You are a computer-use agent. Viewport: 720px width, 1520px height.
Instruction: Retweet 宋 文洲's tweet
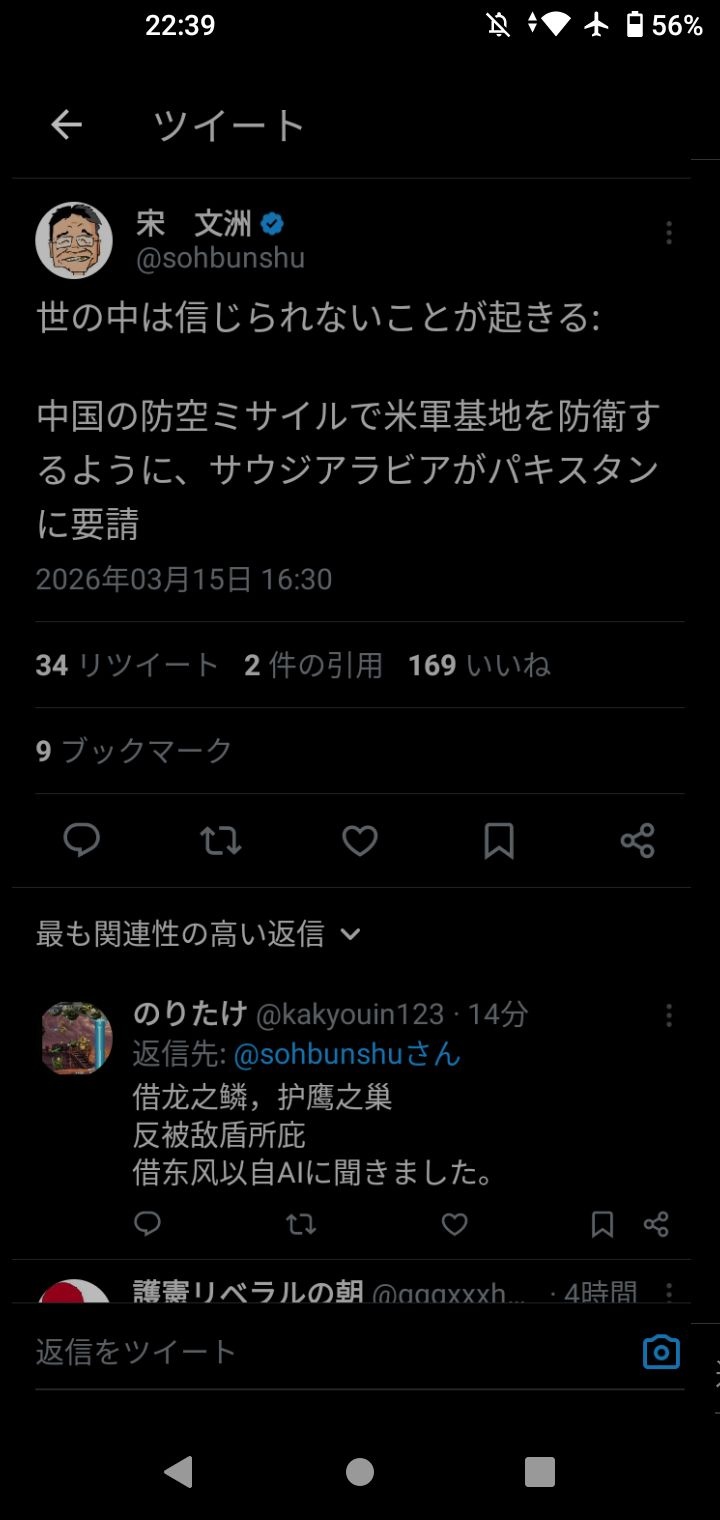click(221, 840)
